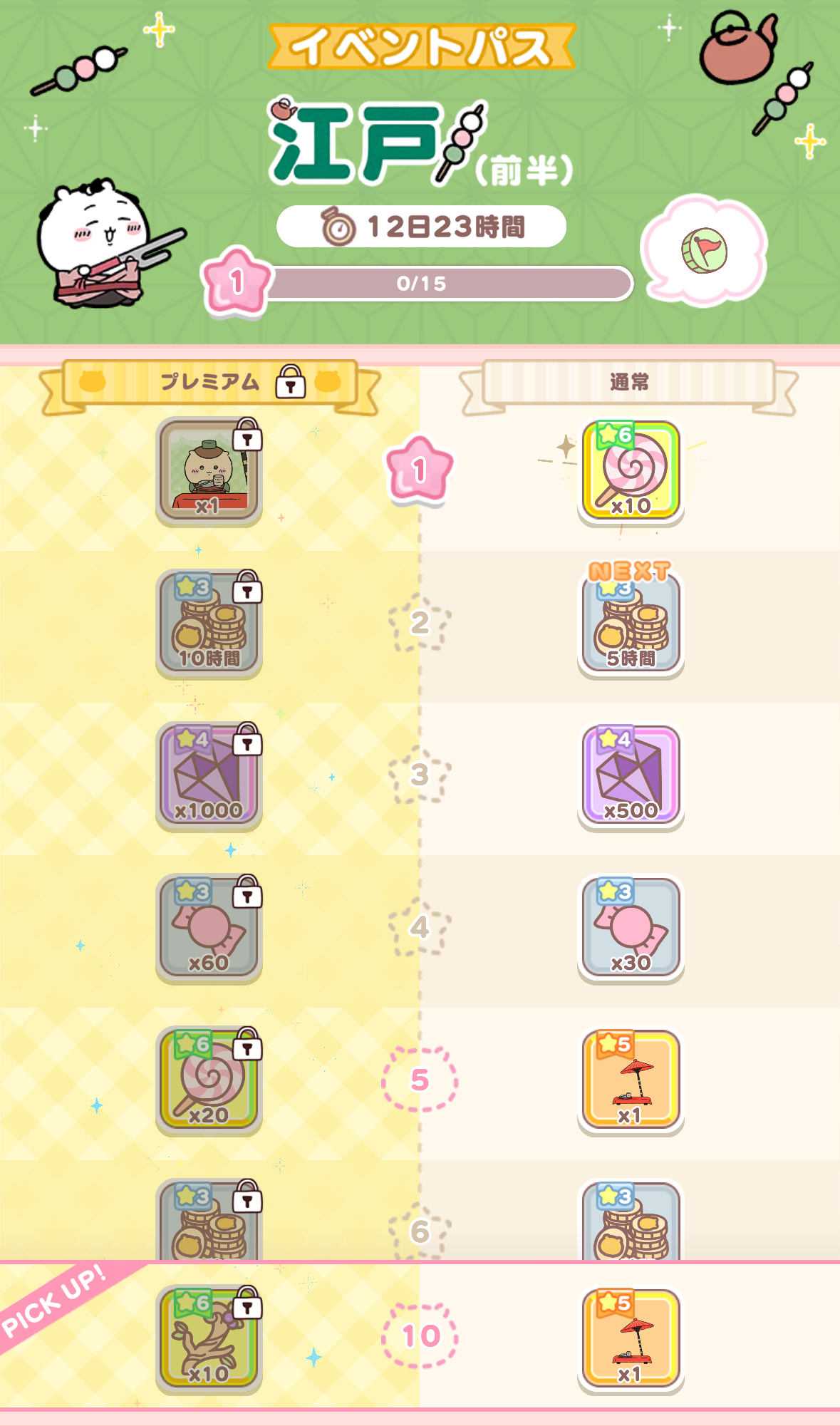The width and height of the screenshot is (840, 1426).
Task: Open the locked プレミアム banner
Action: (x=209, y=383)
